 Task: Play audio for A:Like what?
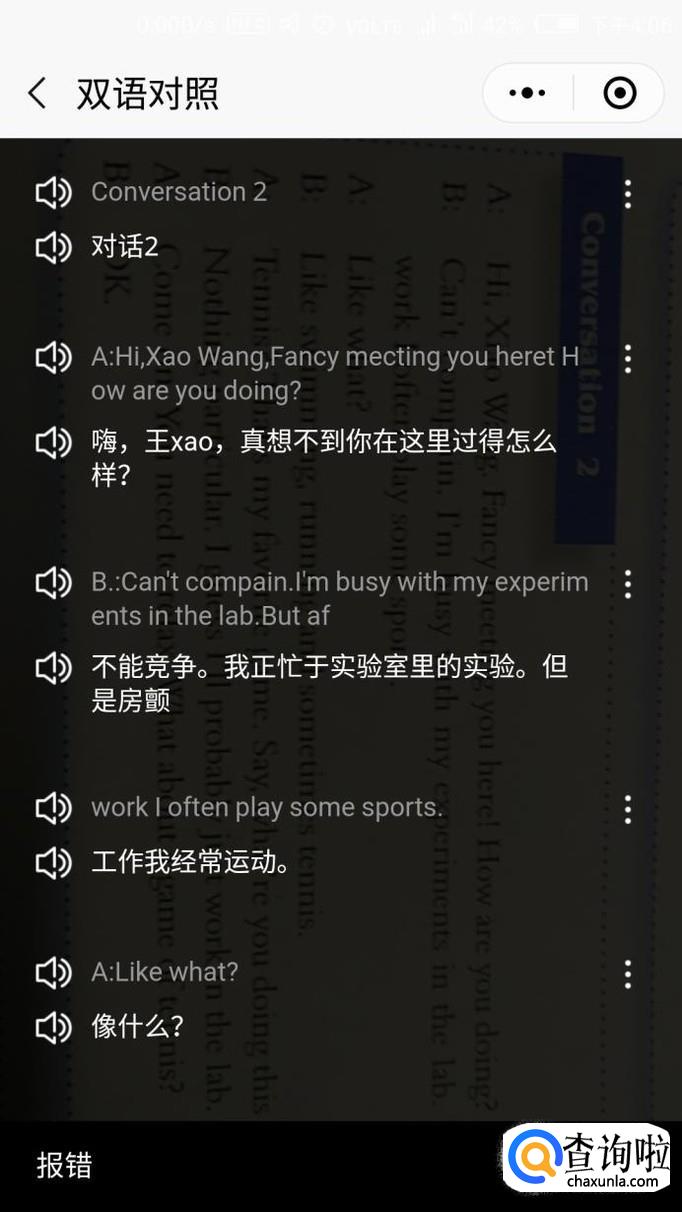pyautogui.click(x=54, y=972)
